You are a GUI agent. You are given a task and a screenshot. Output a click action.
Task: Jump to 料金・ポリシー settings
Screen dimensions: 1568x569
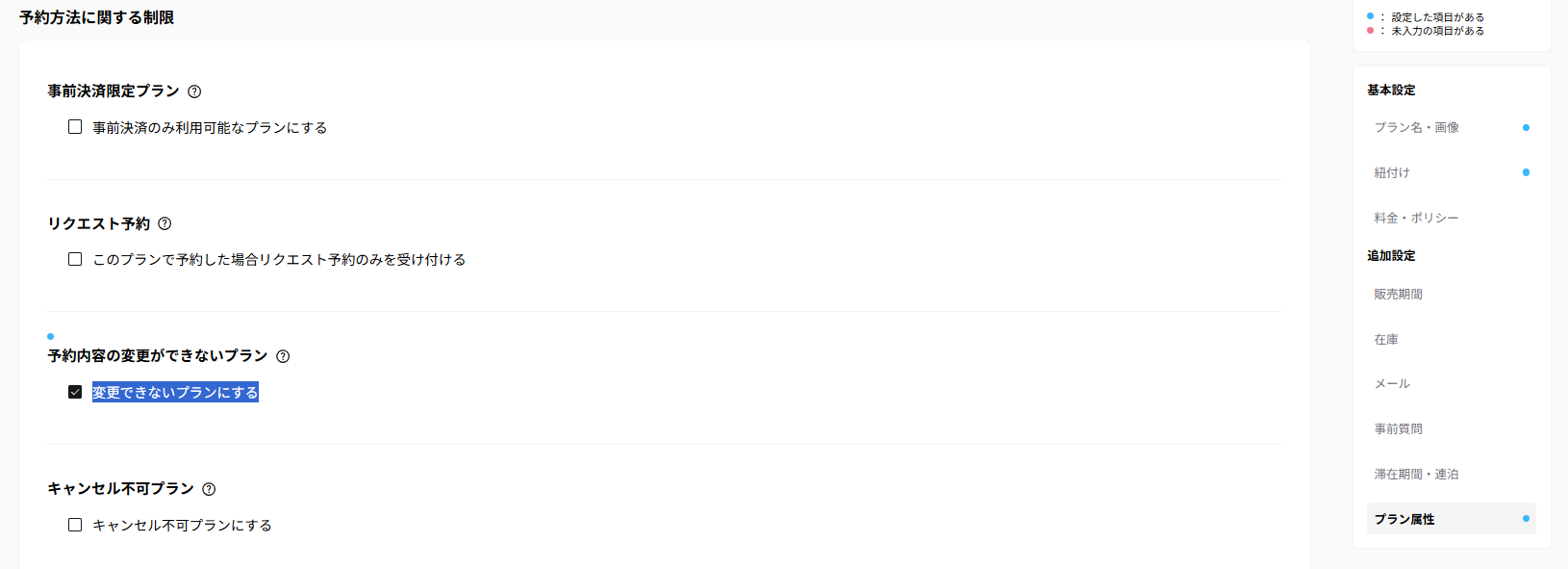pos(1416,218)
